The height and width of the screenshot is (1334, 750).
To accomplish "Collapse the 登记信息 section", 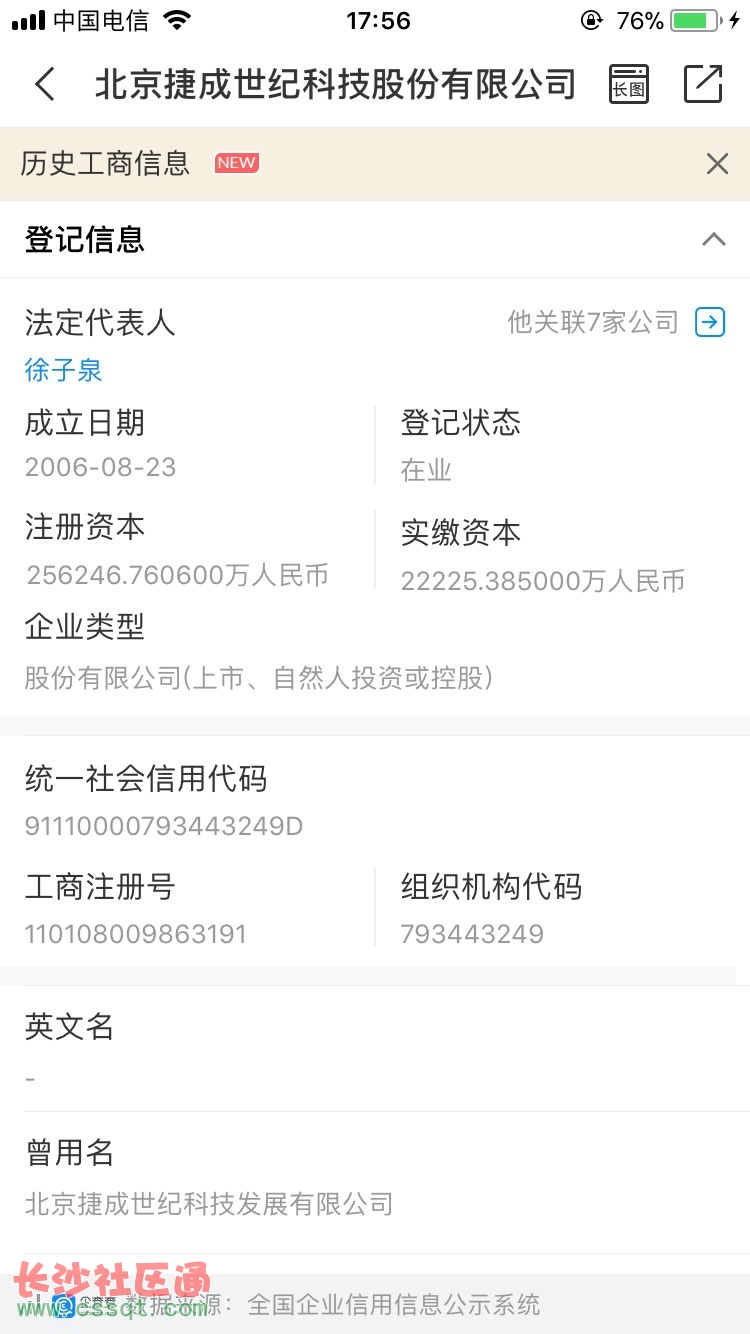I will 713,240.
